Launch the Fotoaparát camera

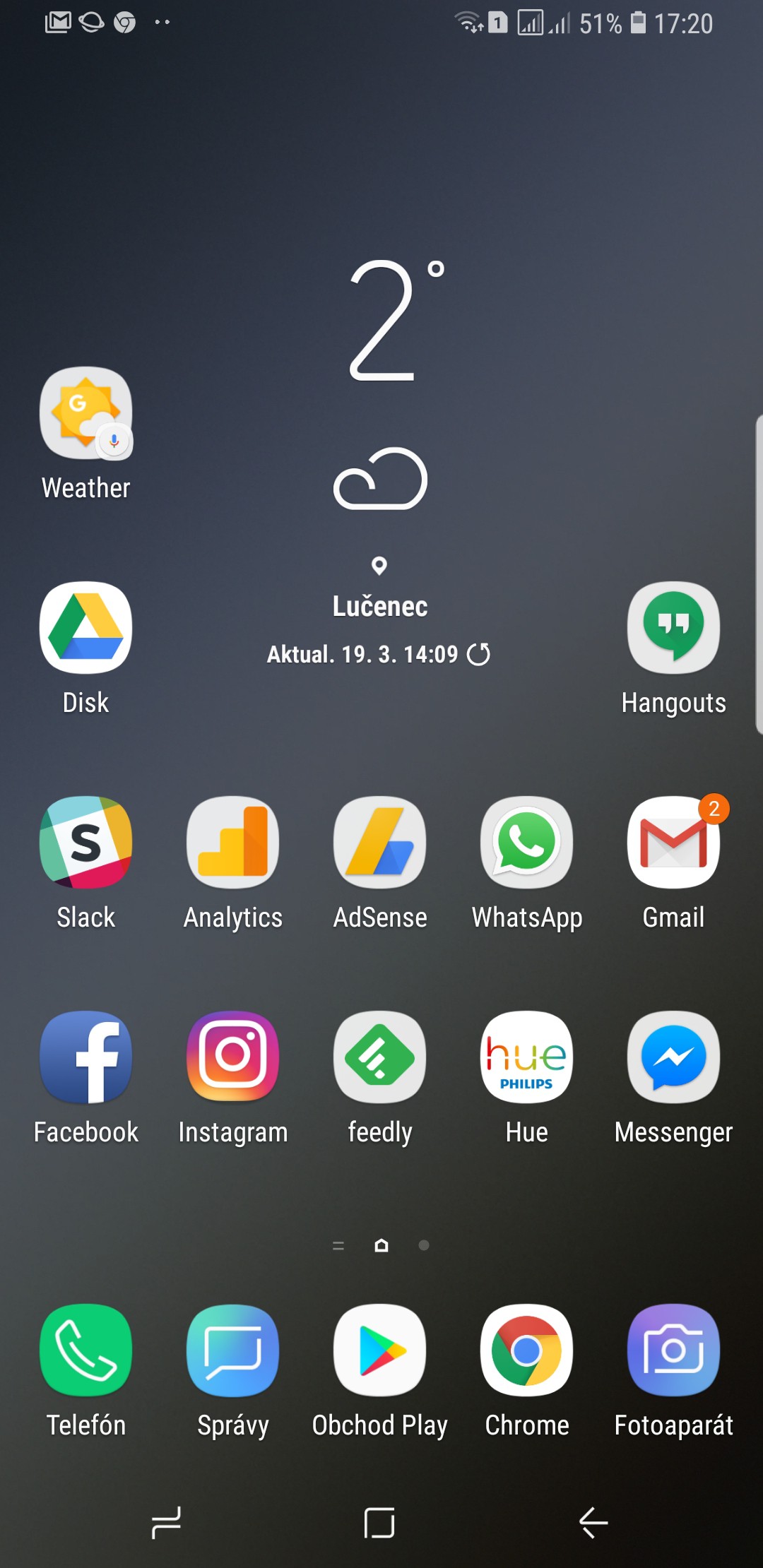673,1350
